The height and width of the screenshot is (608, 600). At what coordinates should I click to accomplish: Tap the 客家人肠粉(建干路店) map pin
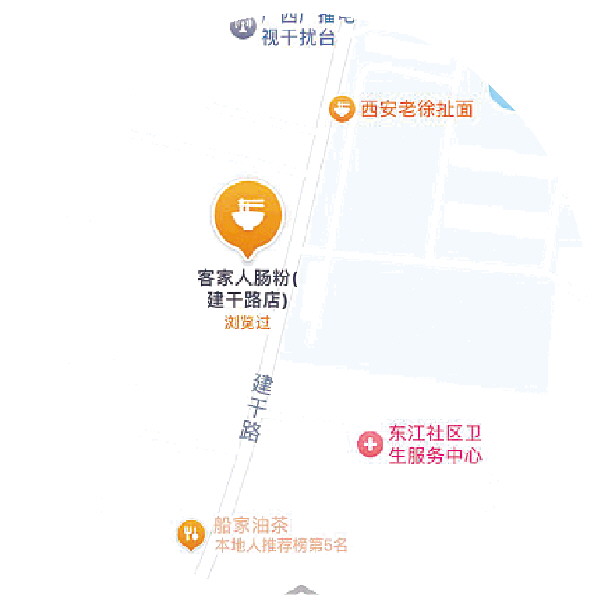[247, 217]
